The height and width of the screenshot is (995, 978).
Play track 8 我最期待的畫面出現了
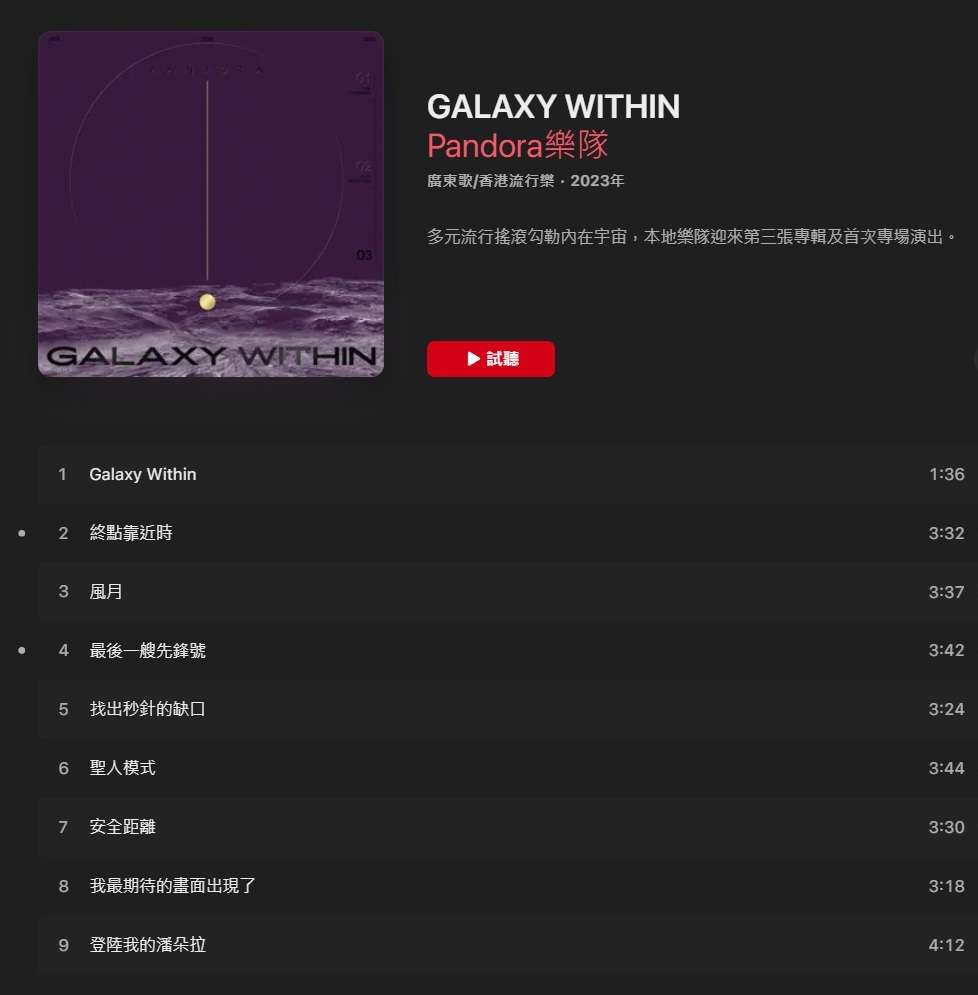pyautogui.click(x=173, y=886)
